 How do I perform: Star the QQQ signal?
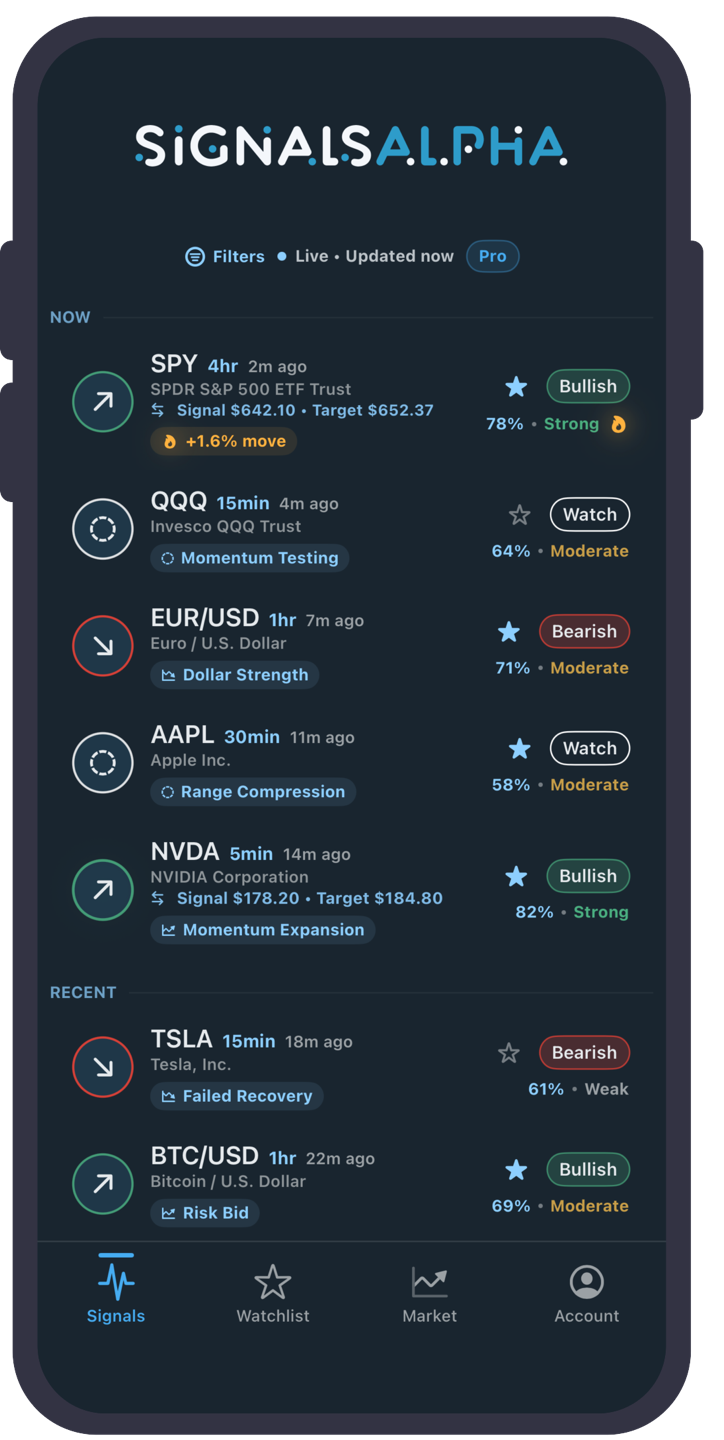tap(519, 515)
